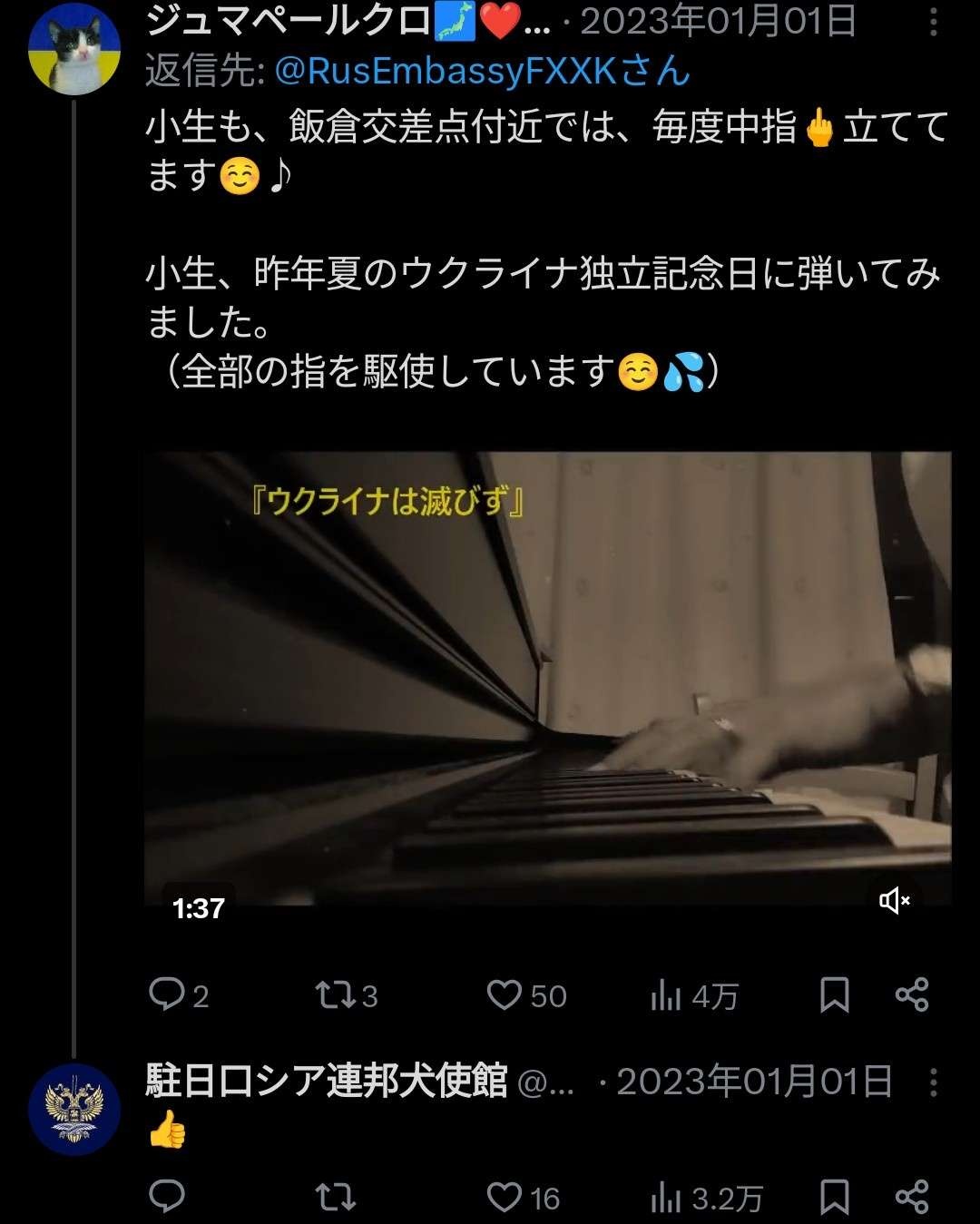Repost 駐日ロシア連邦犬使館's thumbs-up reply
Viewport: 980px width, 1224px height.
(x=335, y=1197)
